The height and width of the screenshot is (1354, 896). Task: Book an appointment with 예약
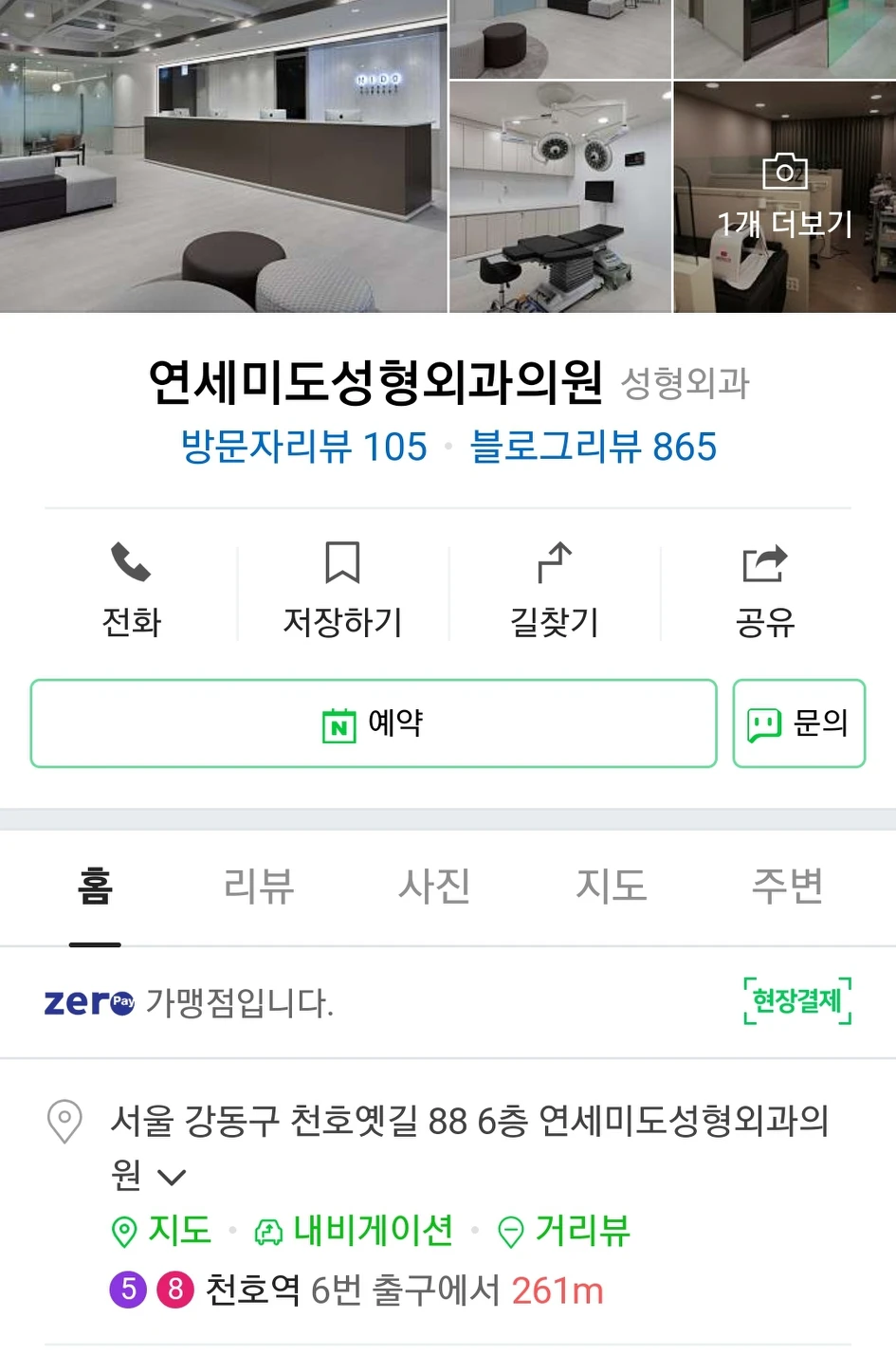[374, 723]
